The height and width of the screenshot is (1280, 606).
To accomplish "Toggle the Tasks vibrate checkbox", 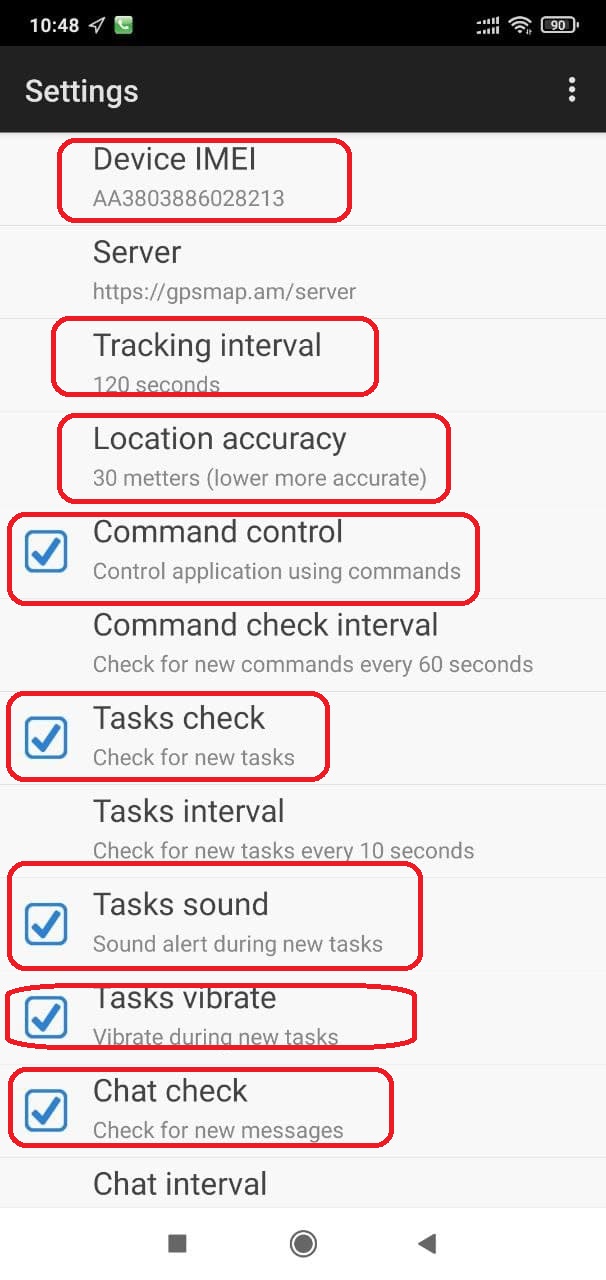I will coord(46,1017).
